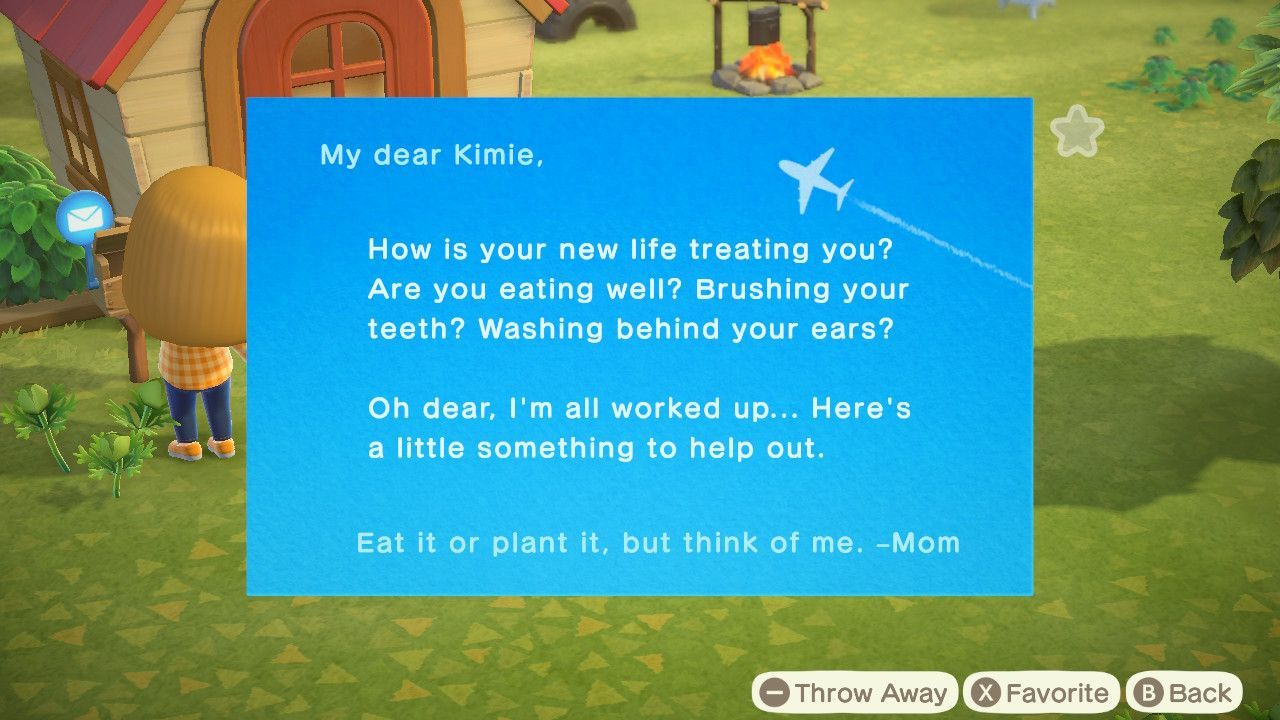The height and width of the screenshot is (720, 1280).
Task: Mark the letter as Favorite
Action: coord(1042,693)
